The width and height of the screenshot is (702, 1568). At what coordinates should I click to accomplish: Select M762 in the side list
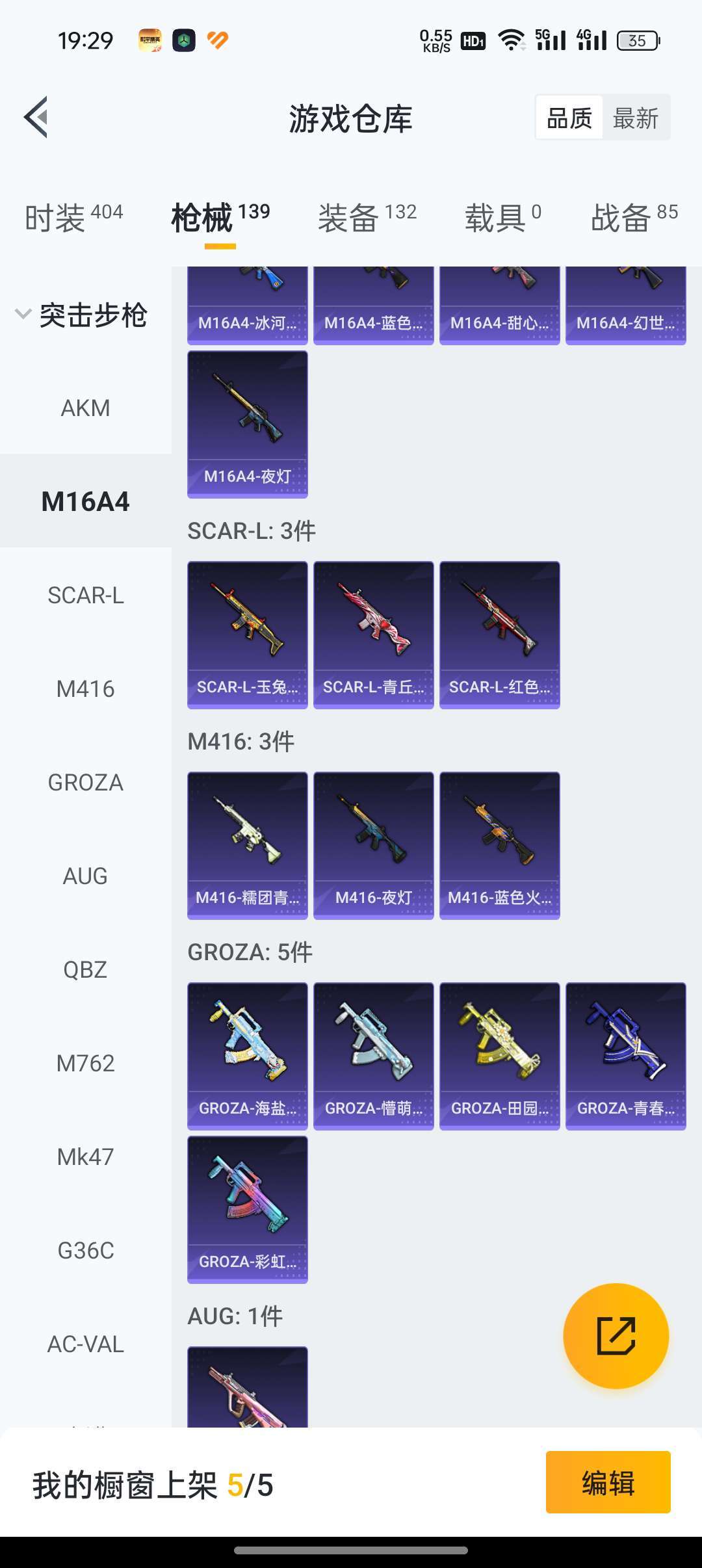86,1063
